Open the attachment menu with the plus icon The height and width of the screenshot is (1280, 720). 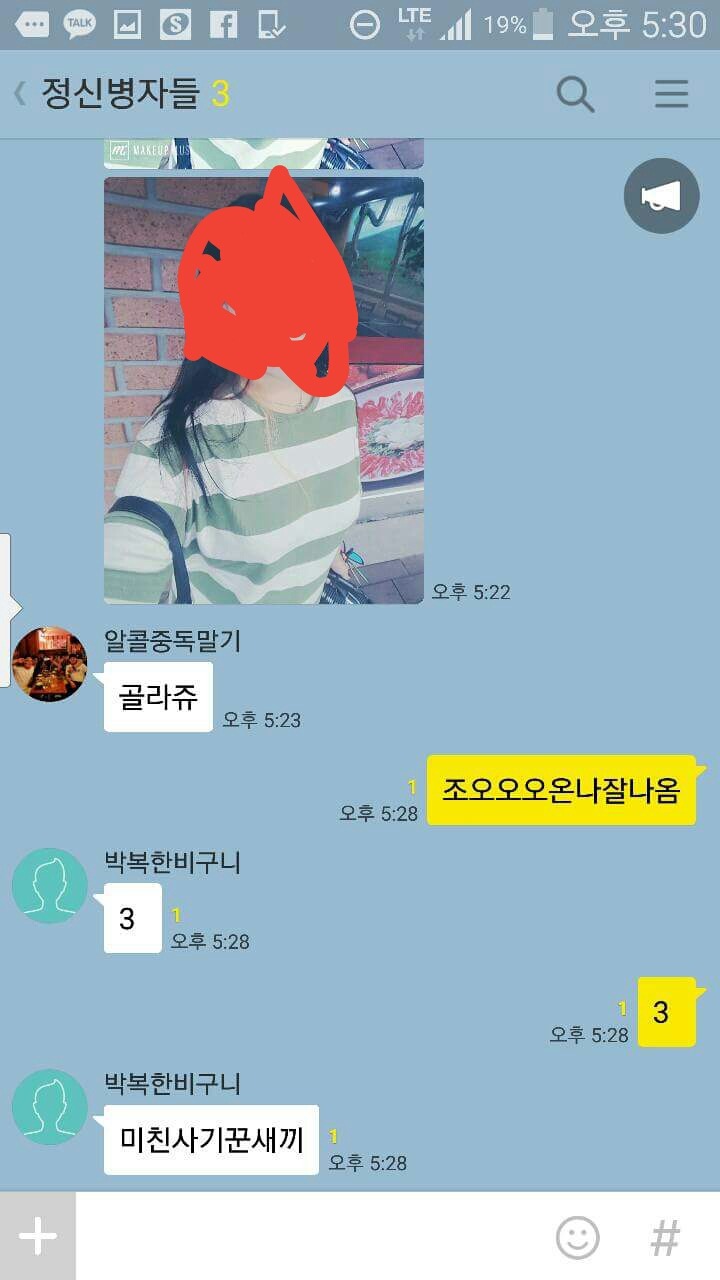click(36, 1235)
